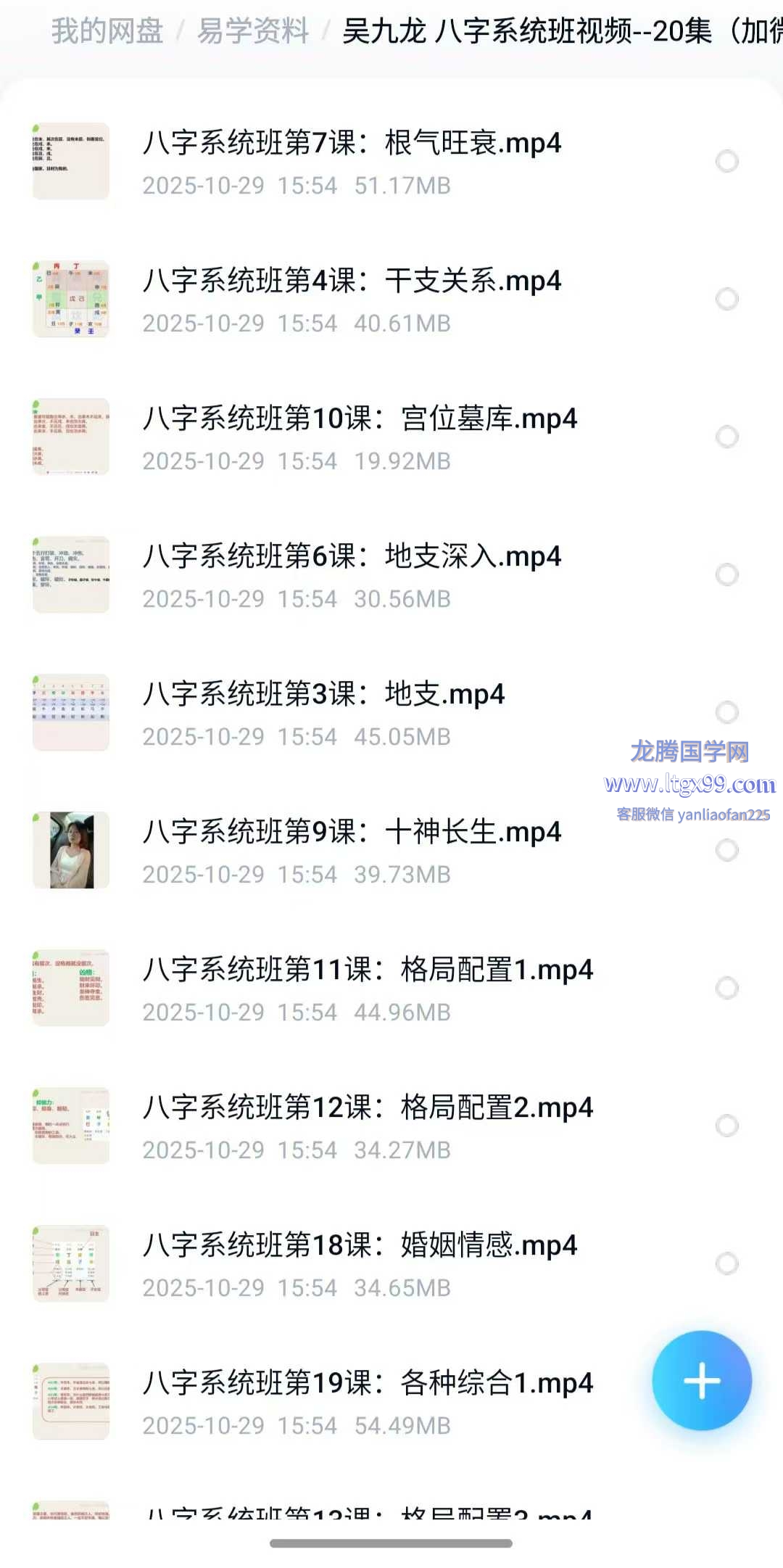Choose the 第12课 格局配置2 selection circle
783x1568 pixels.
(x=726, y=1126)
